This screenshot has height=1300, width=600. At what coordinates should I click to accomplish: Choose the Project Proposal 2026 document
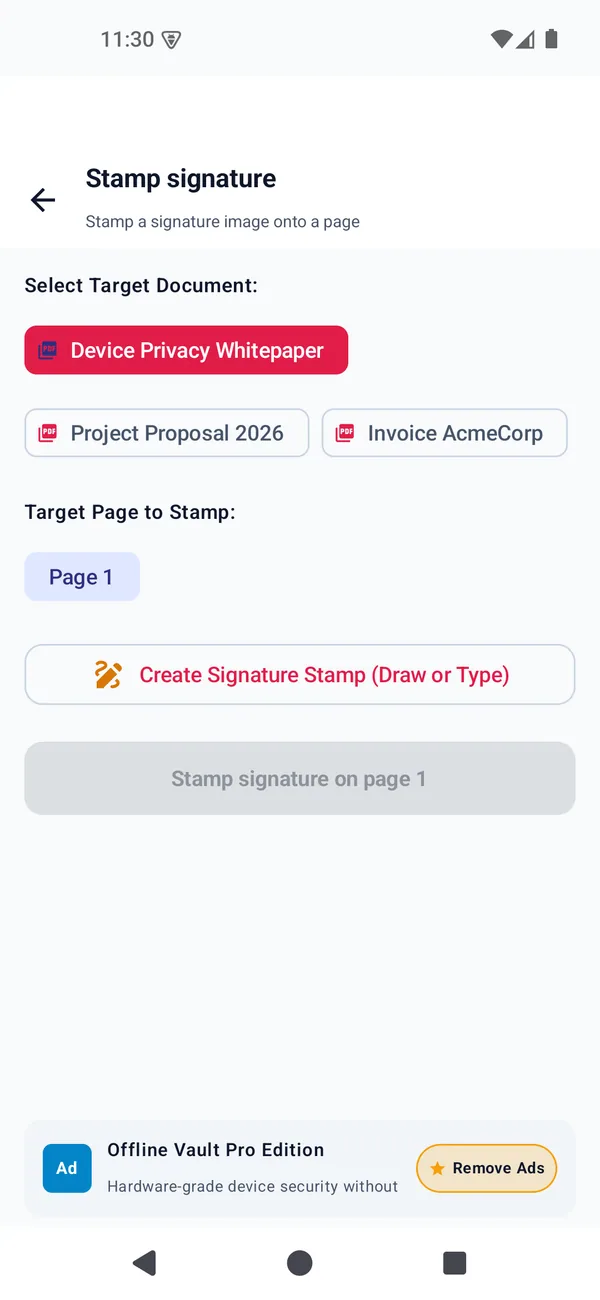167,433
